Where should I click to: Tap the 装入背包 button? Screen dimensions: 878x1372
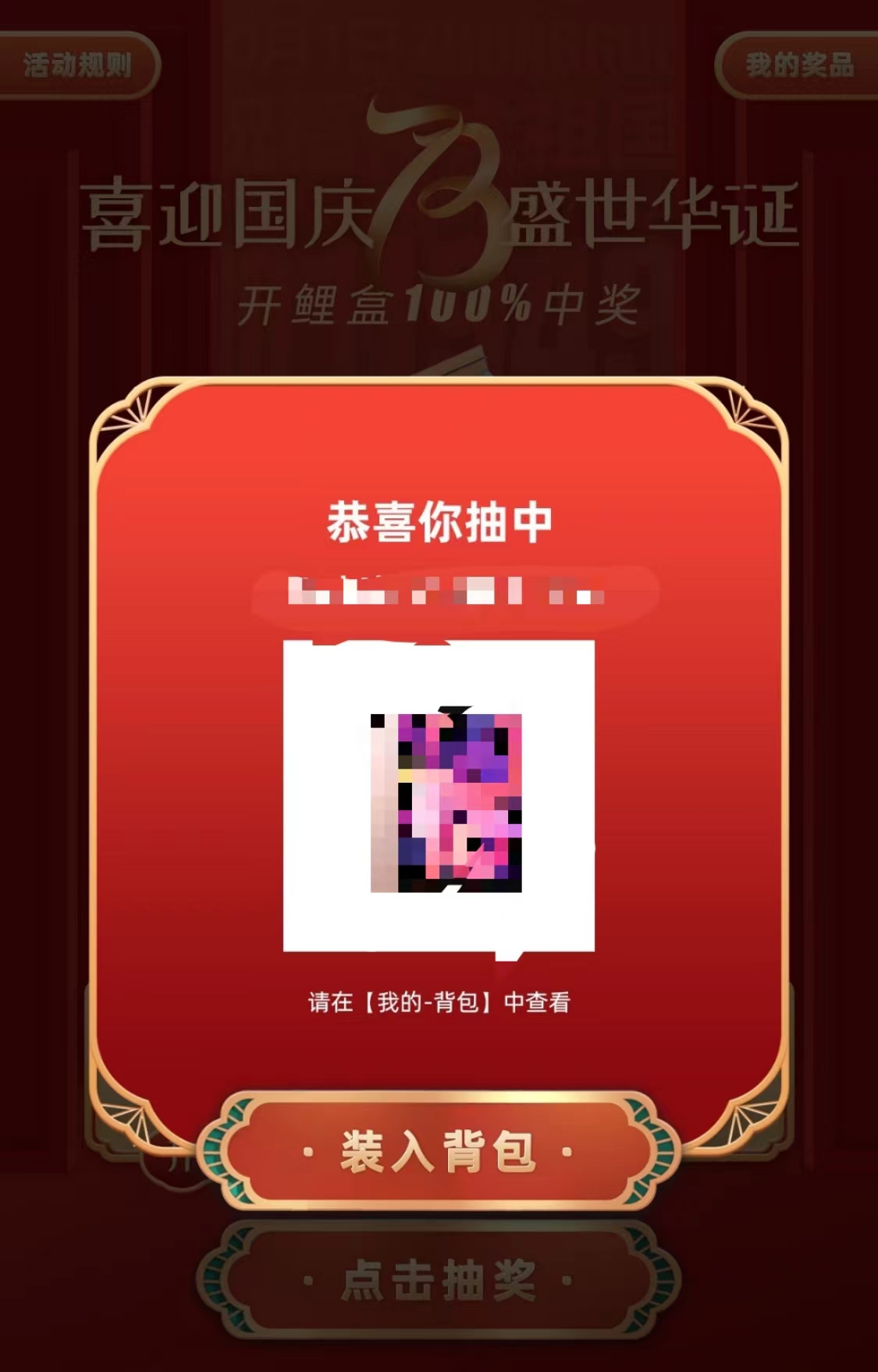438,1150
